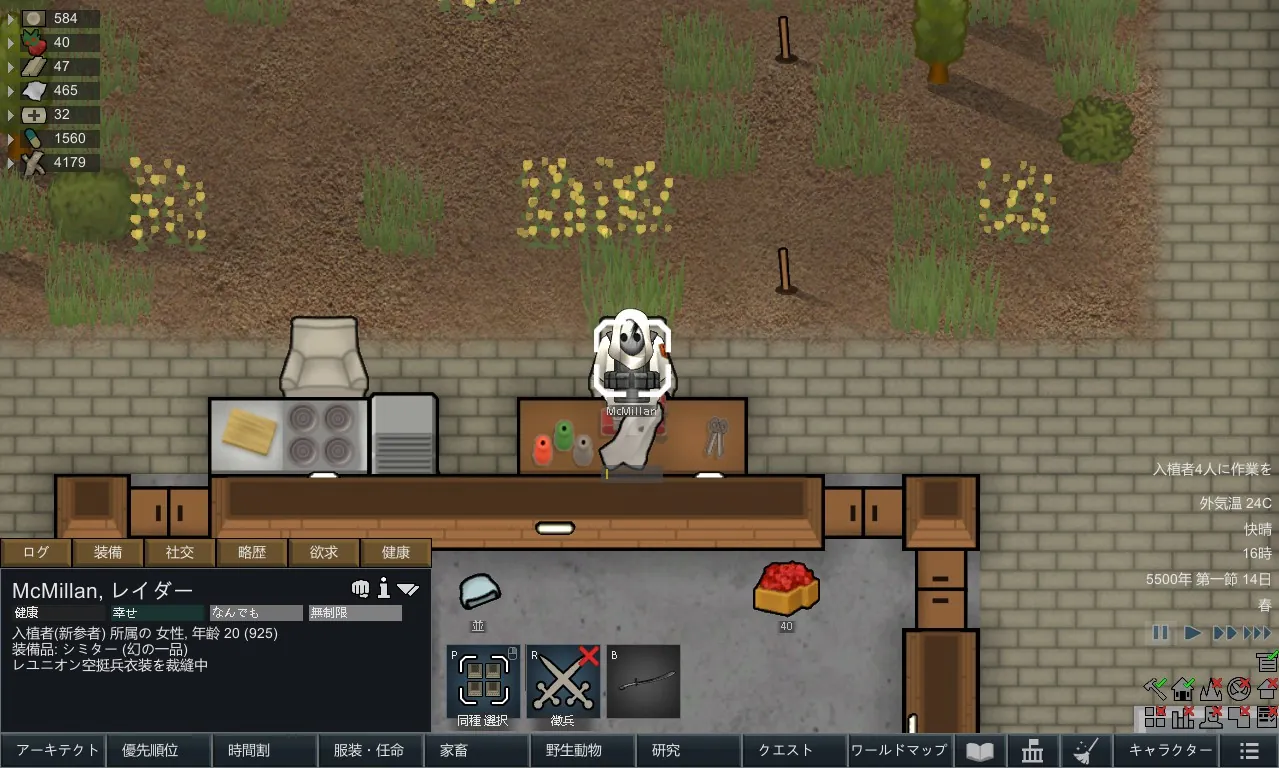Pause the game

click(x=1161, y=633)
